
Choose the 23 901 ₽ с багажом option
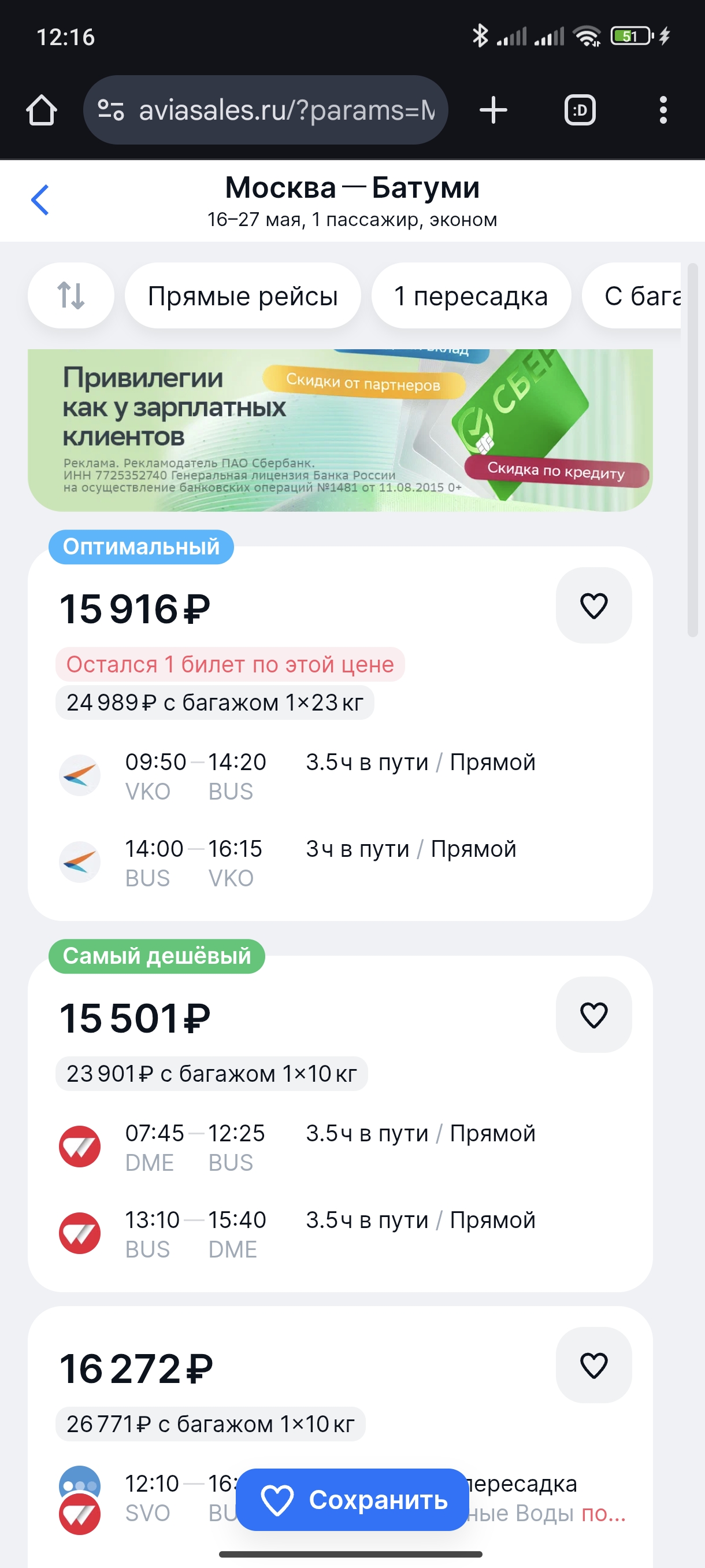pyautogui.click(x=211, y=1074)
